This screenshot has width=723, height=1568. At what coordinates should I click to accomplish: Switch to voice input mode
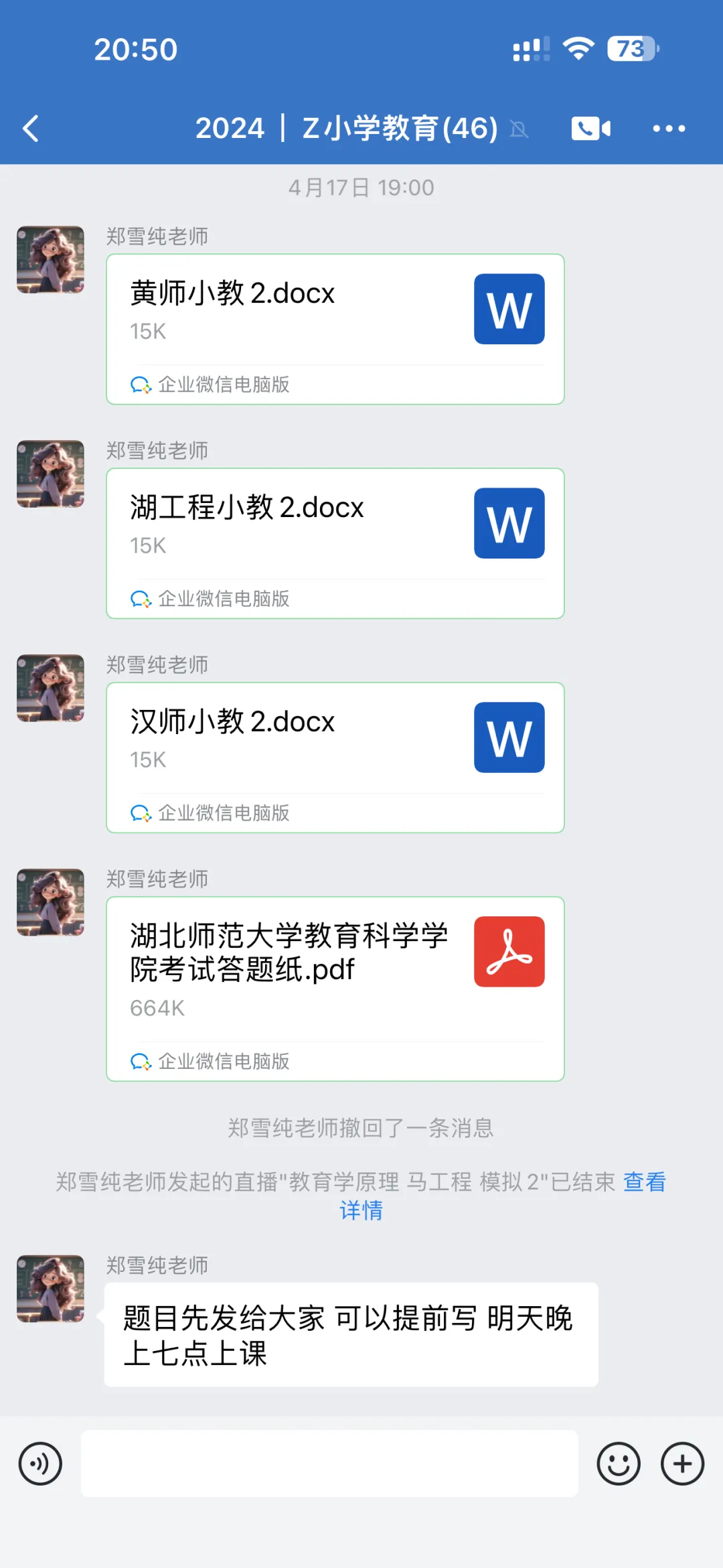click(x=40, y=1464)
